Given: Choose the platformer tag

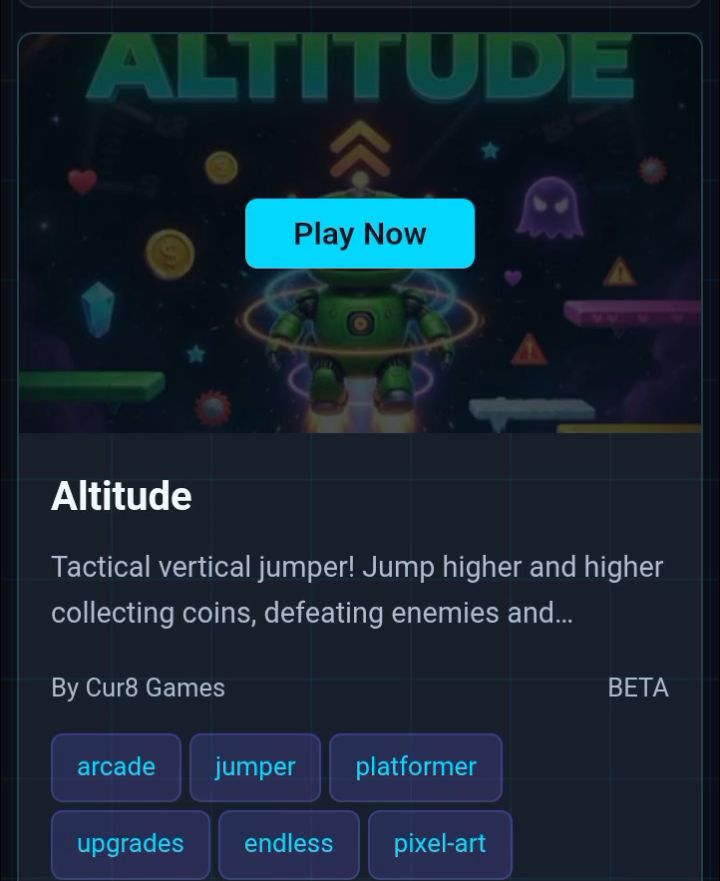Looking at the screenshot, I should (415, 767).
